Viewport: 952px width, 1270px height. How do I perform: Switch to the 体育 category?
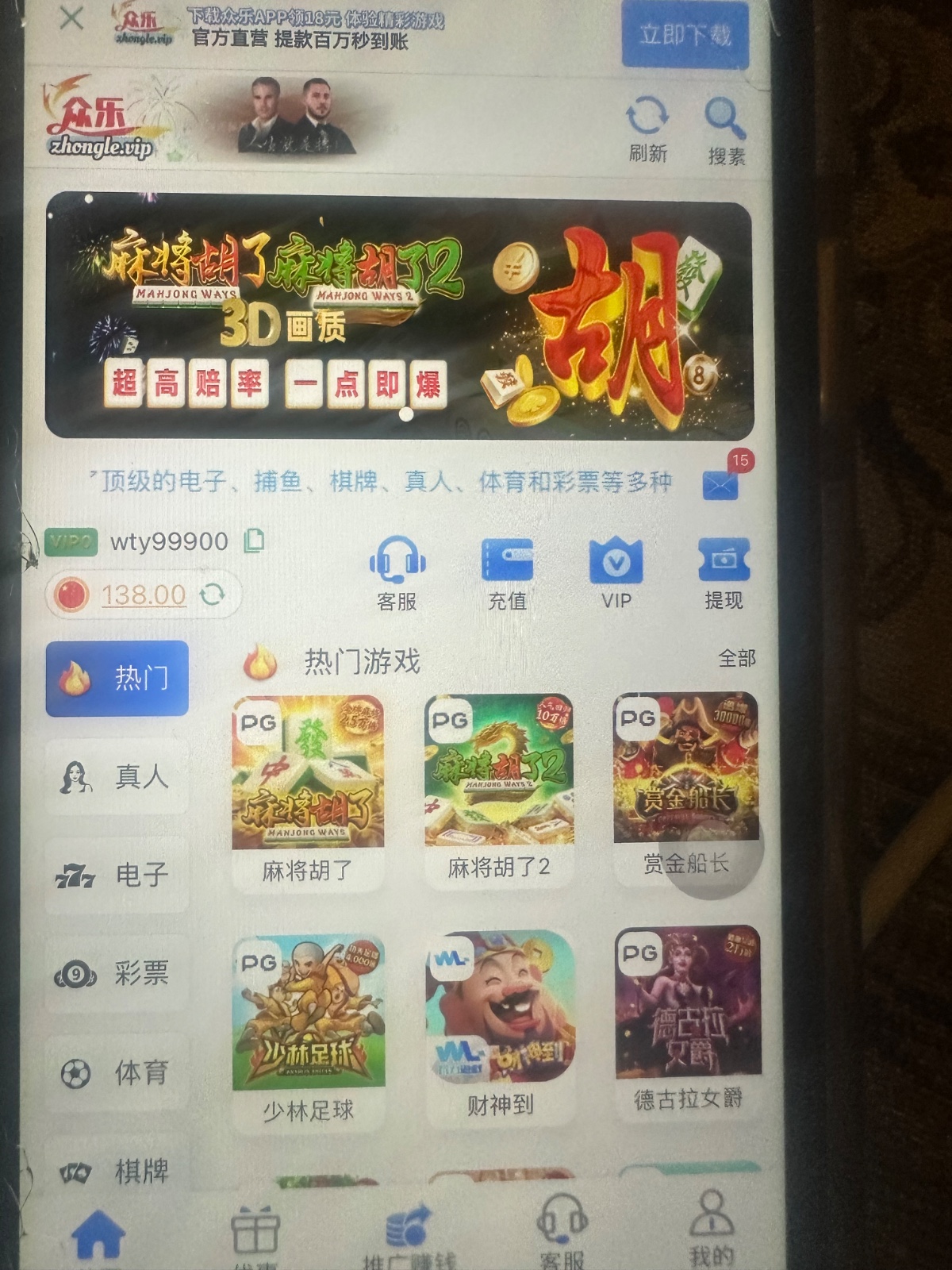[x=117, y=1073]
